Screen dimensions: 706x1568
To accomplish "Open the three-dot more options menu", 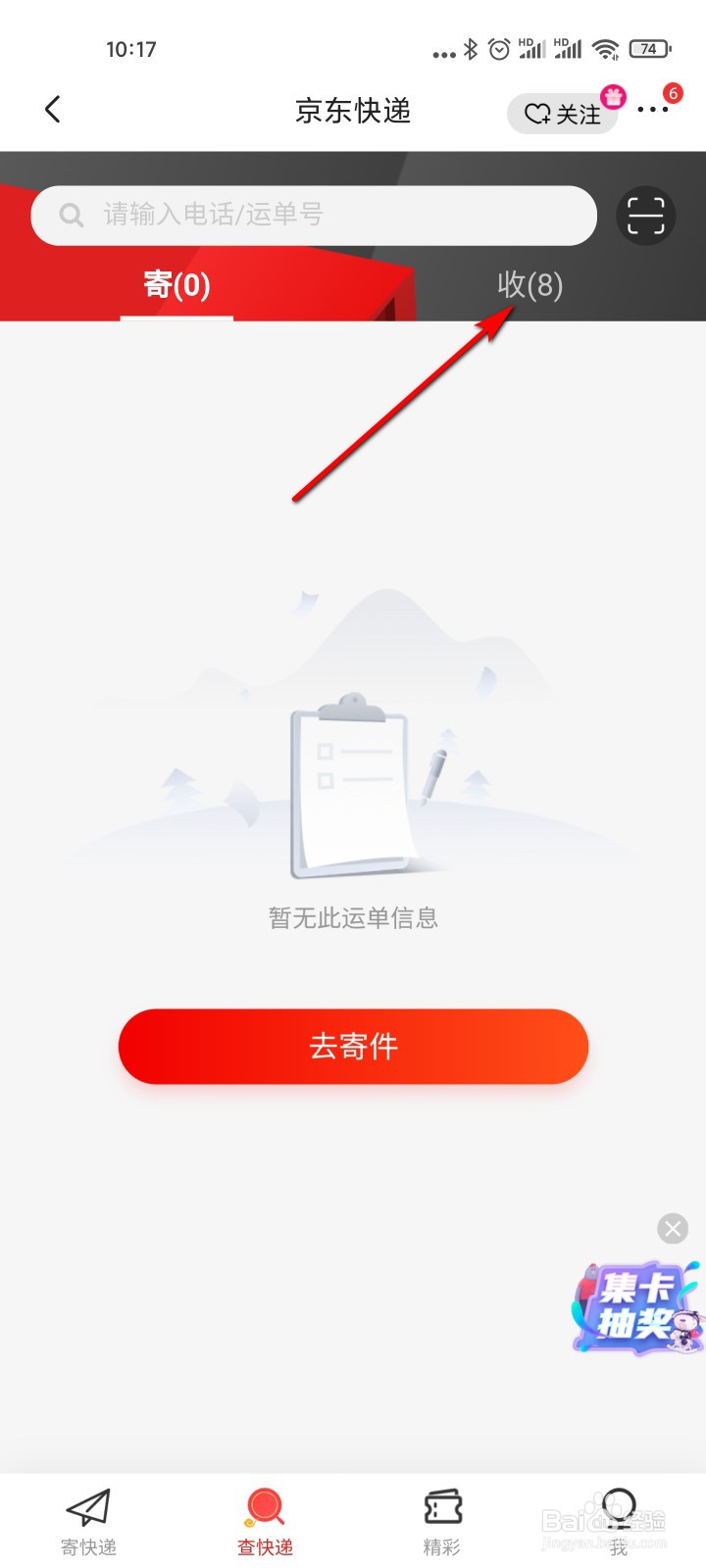I will click(652, 110).
